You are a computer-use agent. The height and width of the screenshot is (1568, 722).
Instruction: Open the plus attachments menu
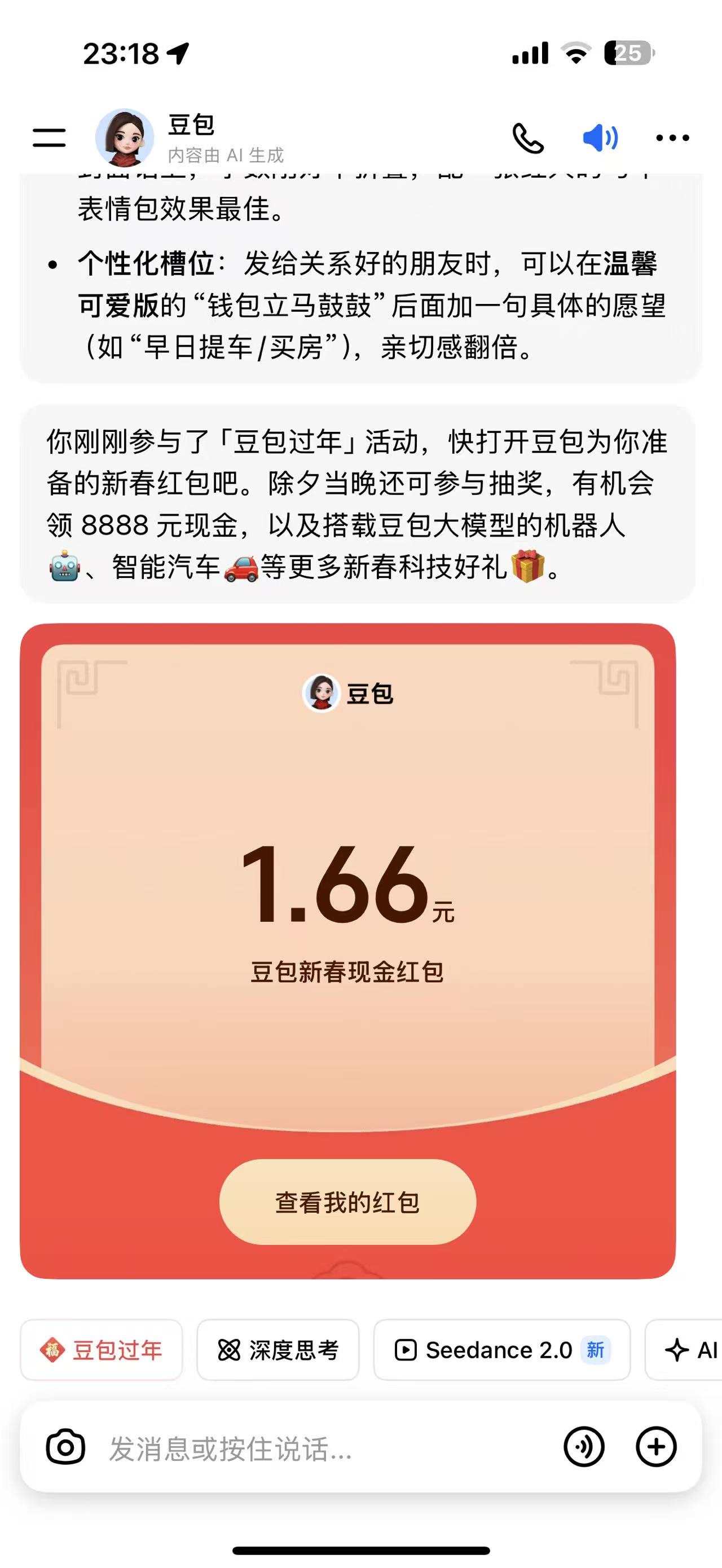click(x=655, y=1447)
